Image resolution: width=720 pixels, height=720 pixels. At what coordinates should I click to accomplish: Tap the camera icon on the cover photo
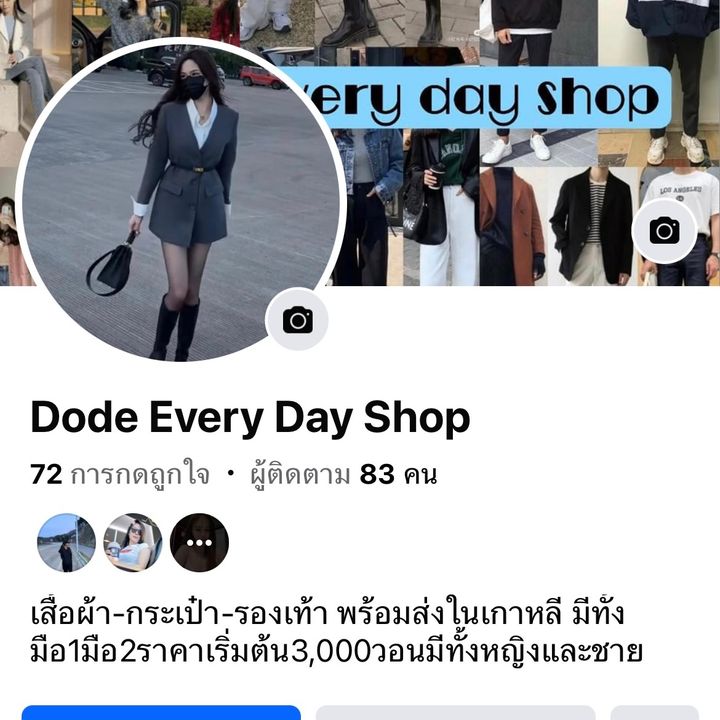[664, 231]
